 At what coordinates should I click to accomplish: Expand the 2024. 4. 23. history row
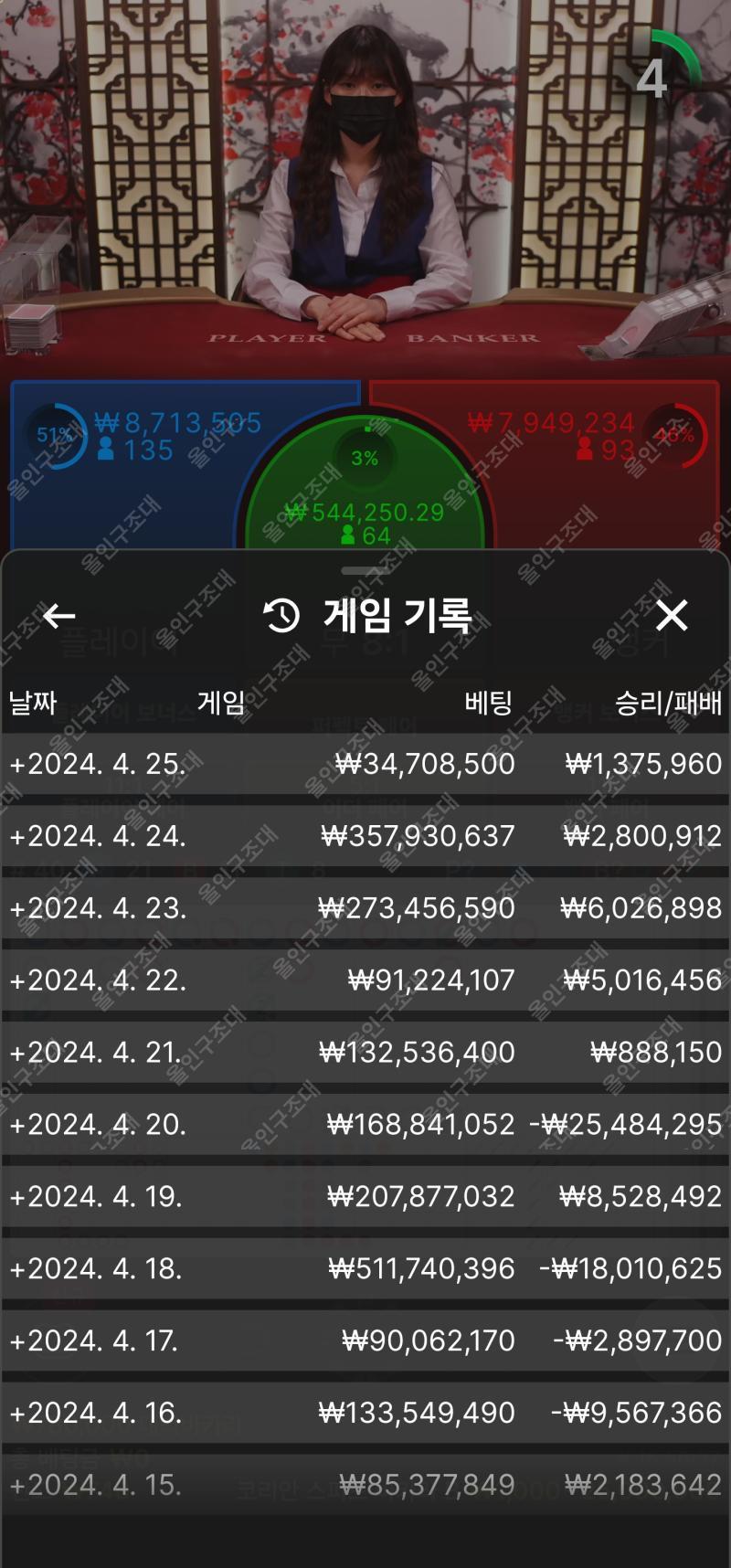(97, 908)
